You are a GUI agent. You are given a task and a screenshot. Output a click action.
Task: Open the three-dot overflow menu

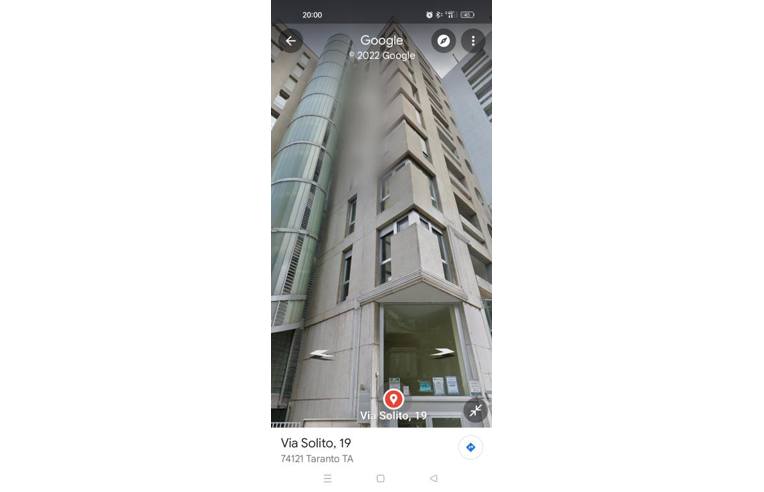473,41
